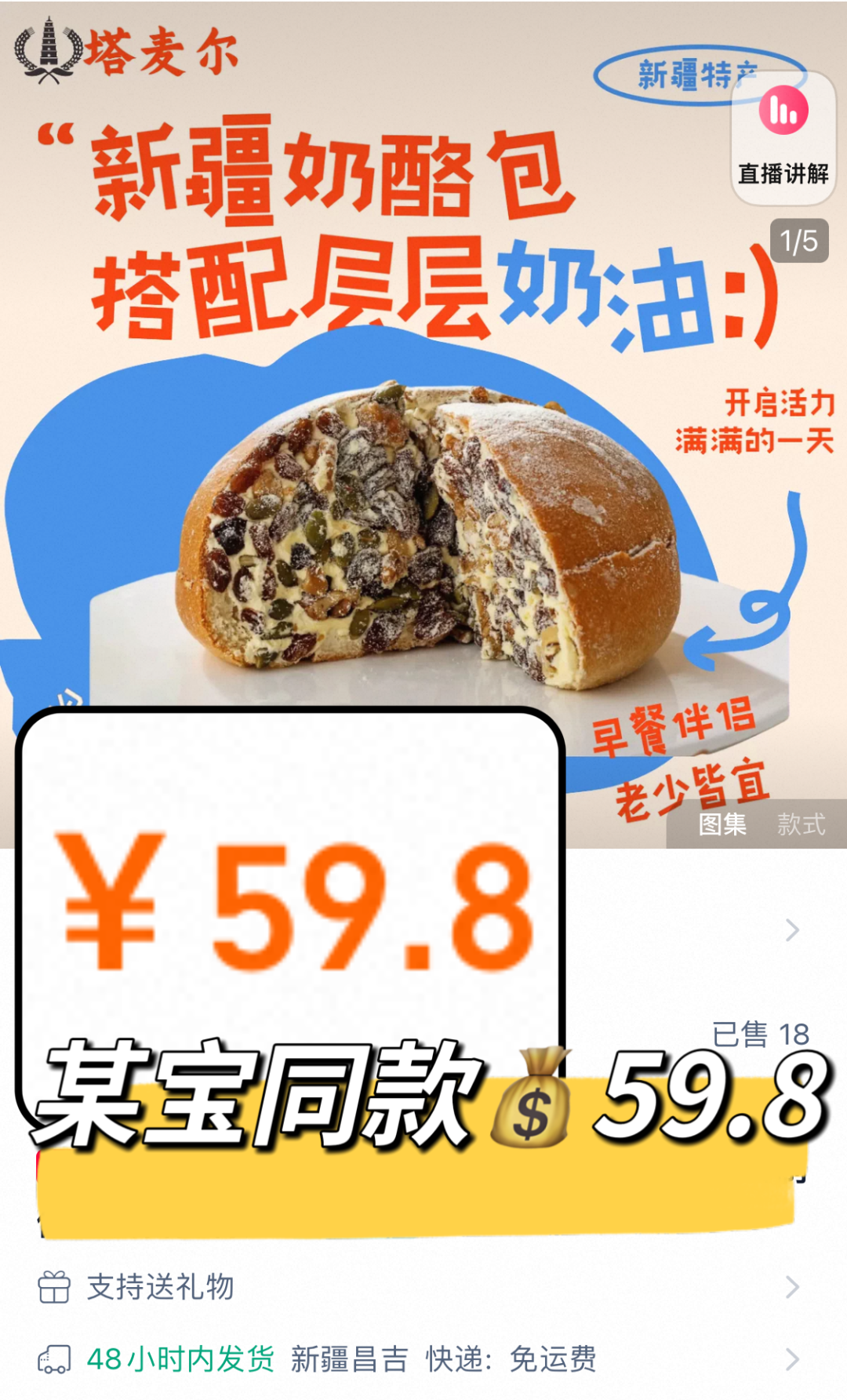
Task: Open the 直播讲解 live explanation button
Action: 783,138
